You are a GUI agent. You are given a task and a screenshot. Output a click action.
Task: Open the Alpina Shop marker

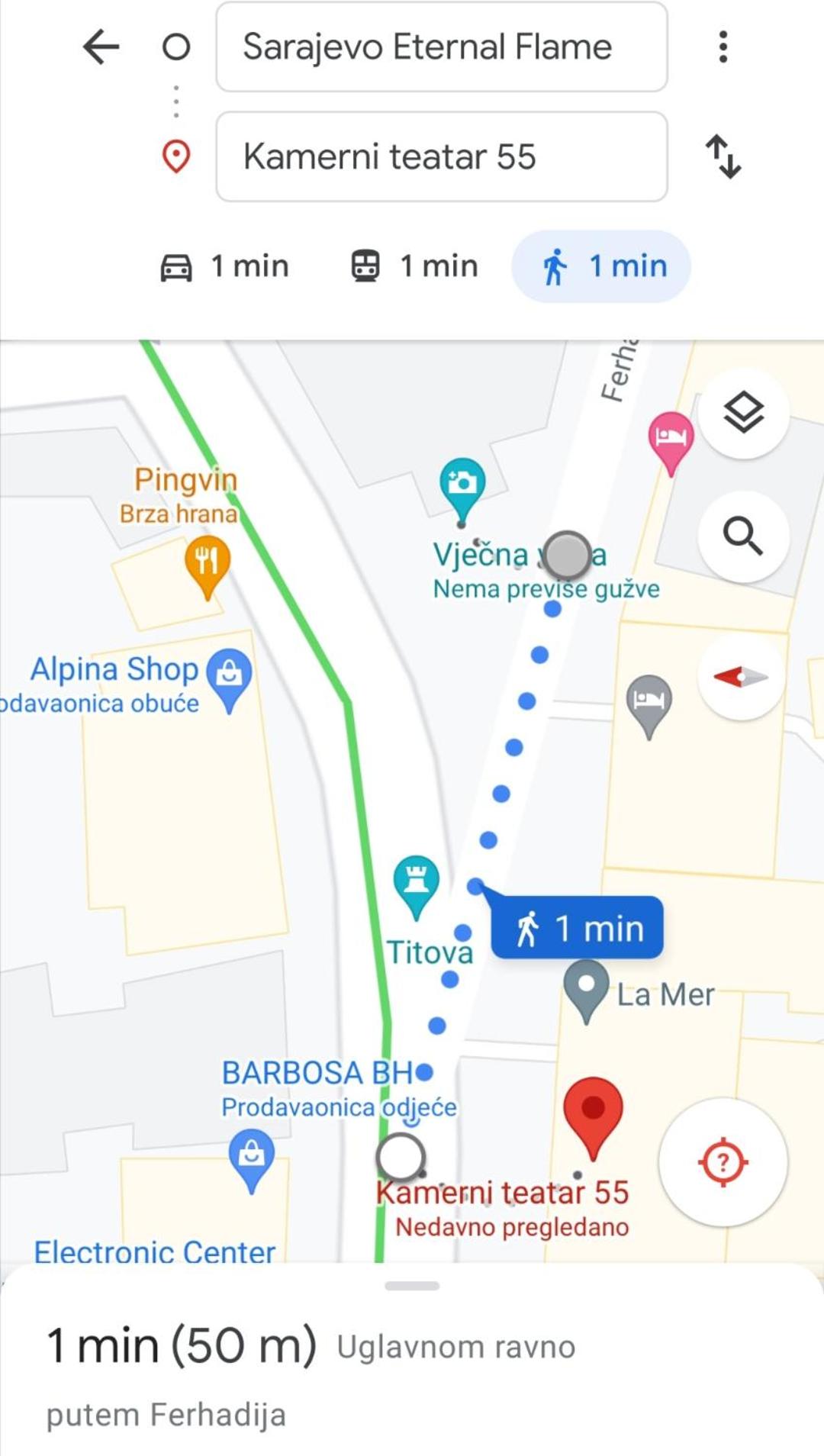(x=229, y=679)
